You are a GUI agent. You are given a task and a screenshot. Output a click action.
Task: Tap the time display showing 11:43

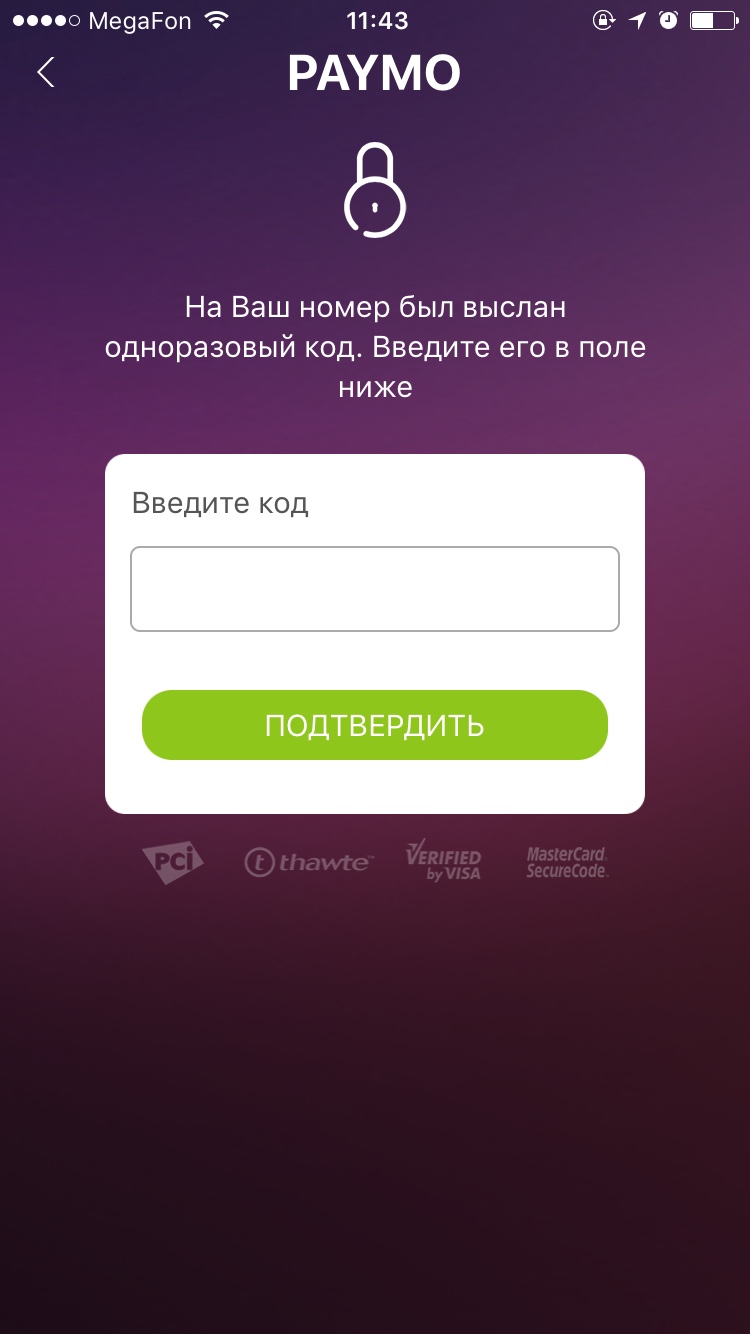click(x=375, y=20)
